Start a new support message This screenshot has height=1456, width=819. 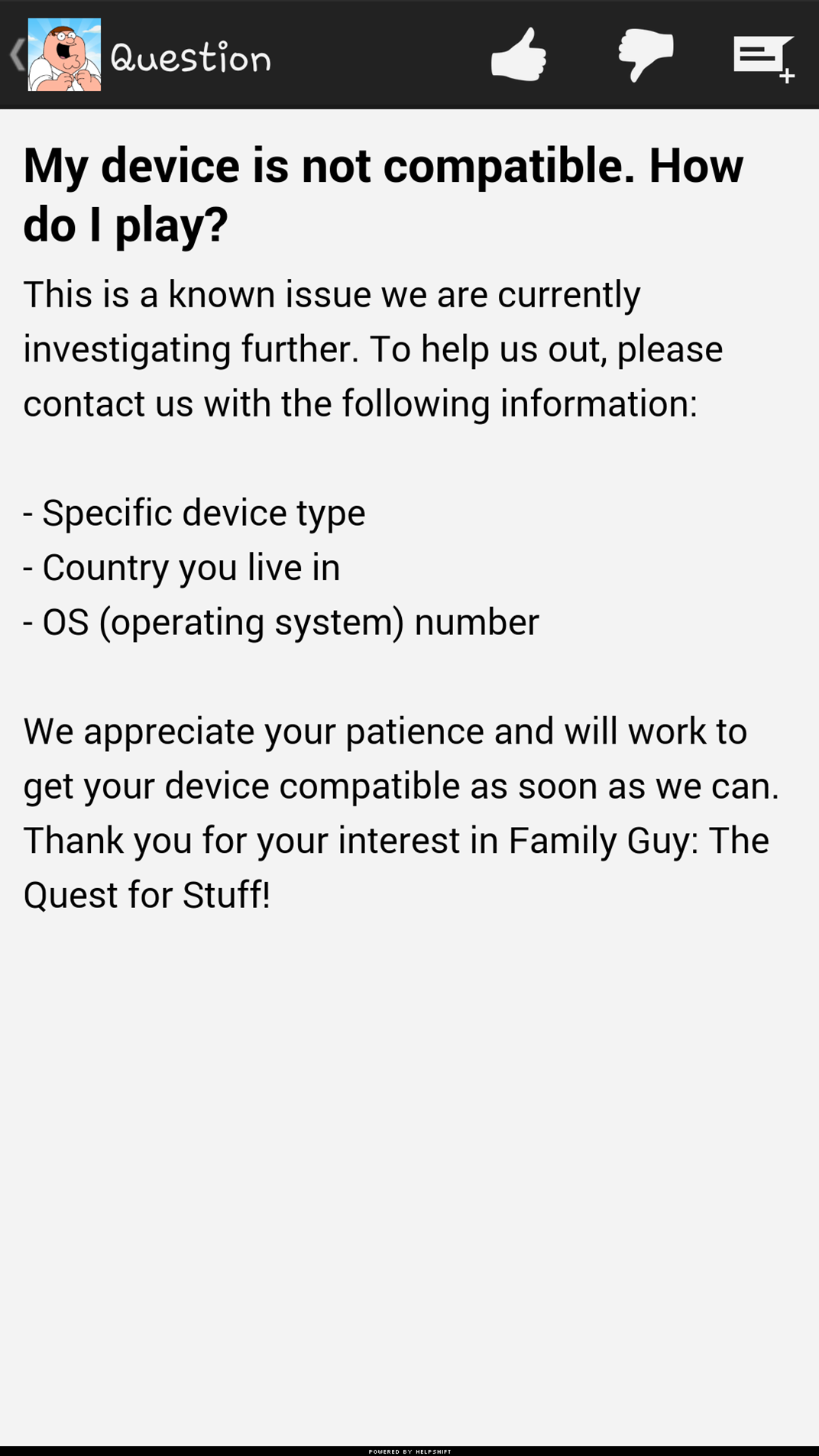[763, 57]
